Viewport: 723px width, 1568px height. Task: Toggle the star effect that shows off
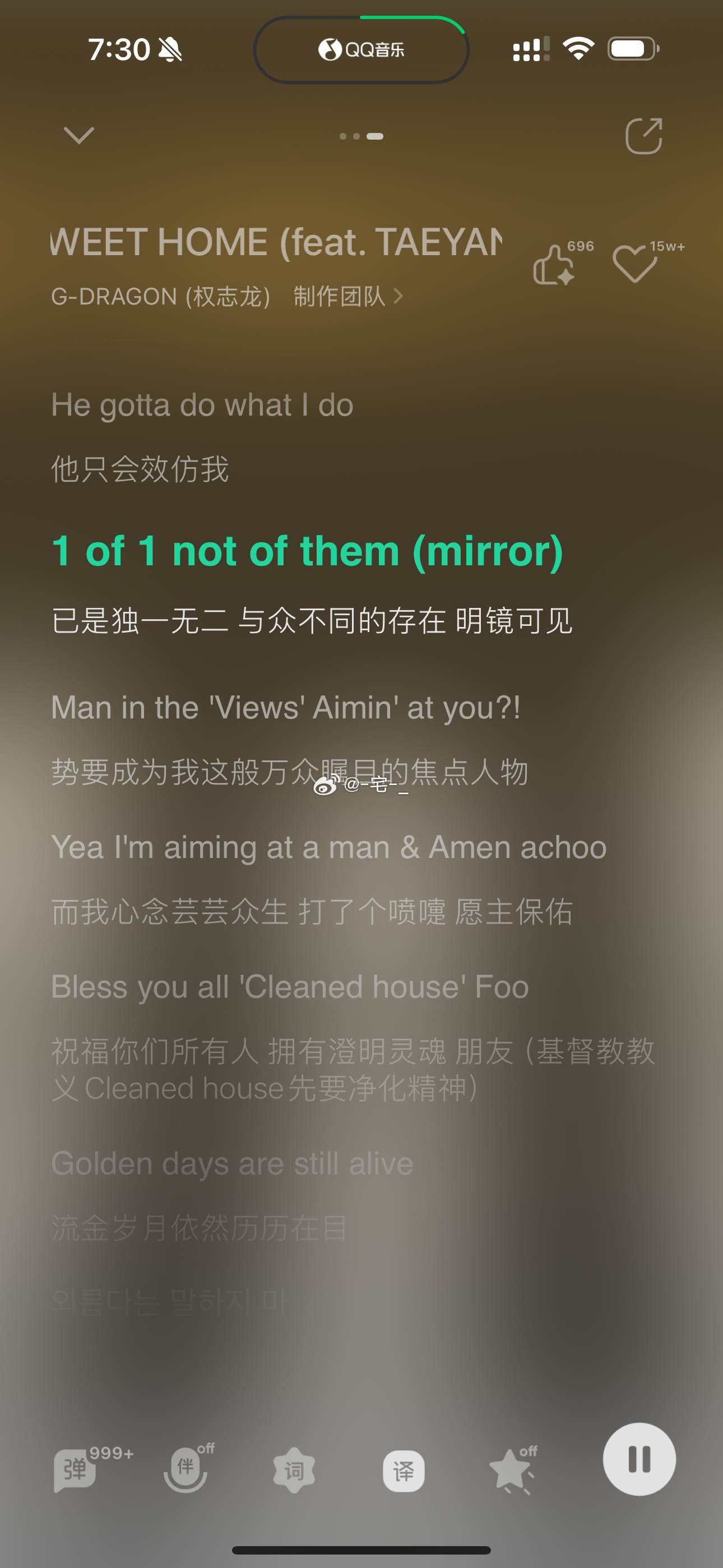[x=511, y=1470]
